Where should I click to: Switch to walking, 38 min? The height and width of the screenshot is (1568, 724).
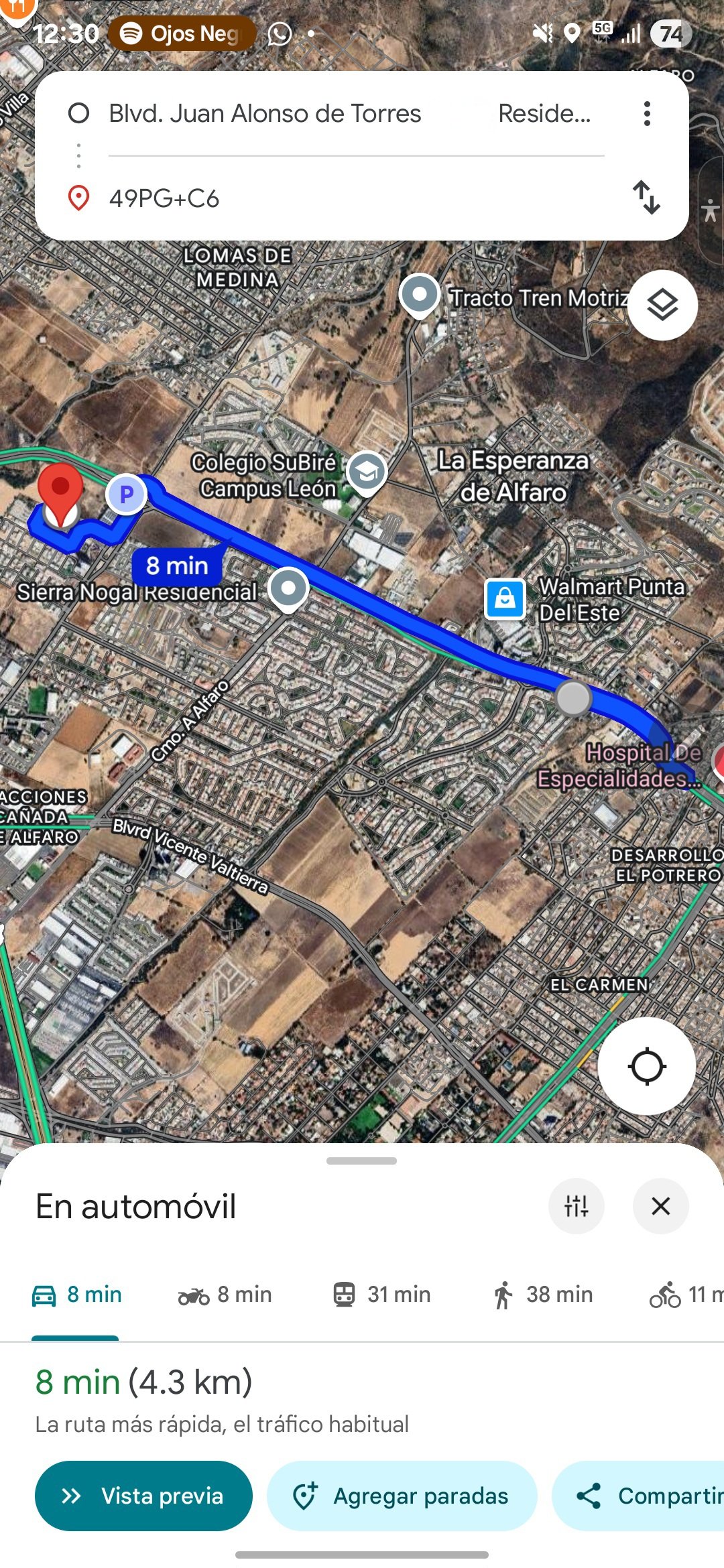(x=543, y=1295)
